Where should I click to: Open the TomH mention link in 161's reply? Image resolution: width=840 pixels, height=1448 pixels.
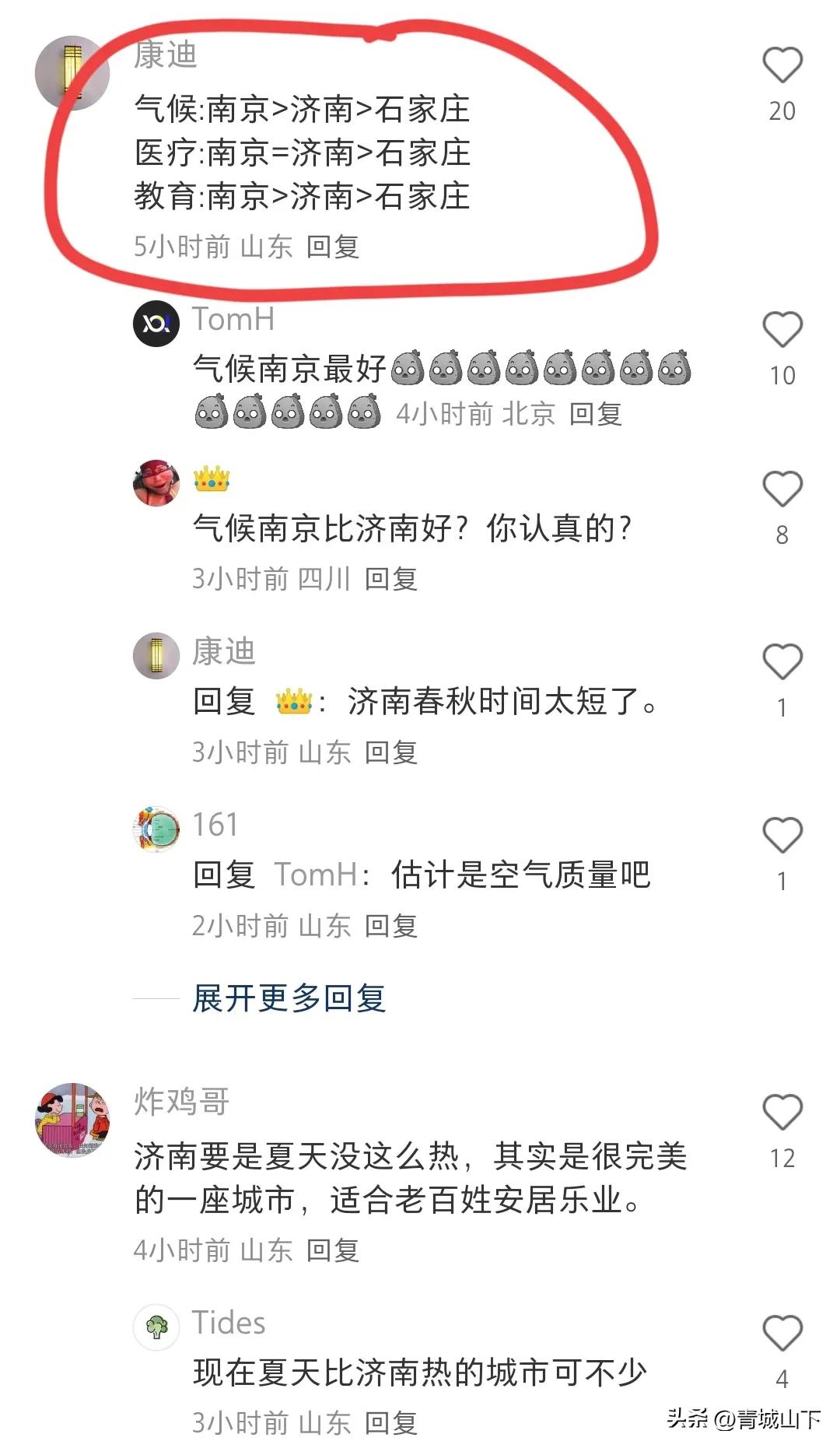(x=316, y=875)
